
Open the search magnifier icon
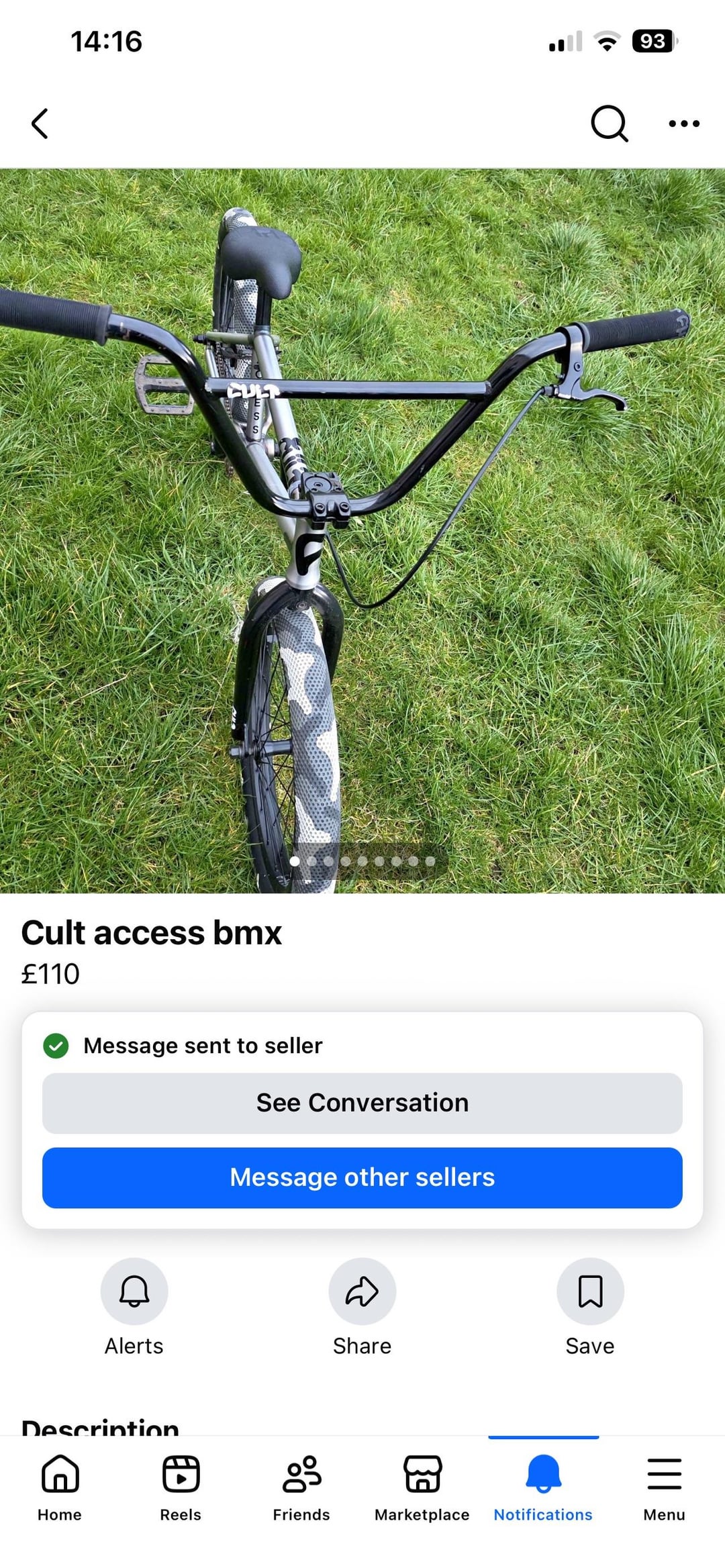(x=609, y=124)
